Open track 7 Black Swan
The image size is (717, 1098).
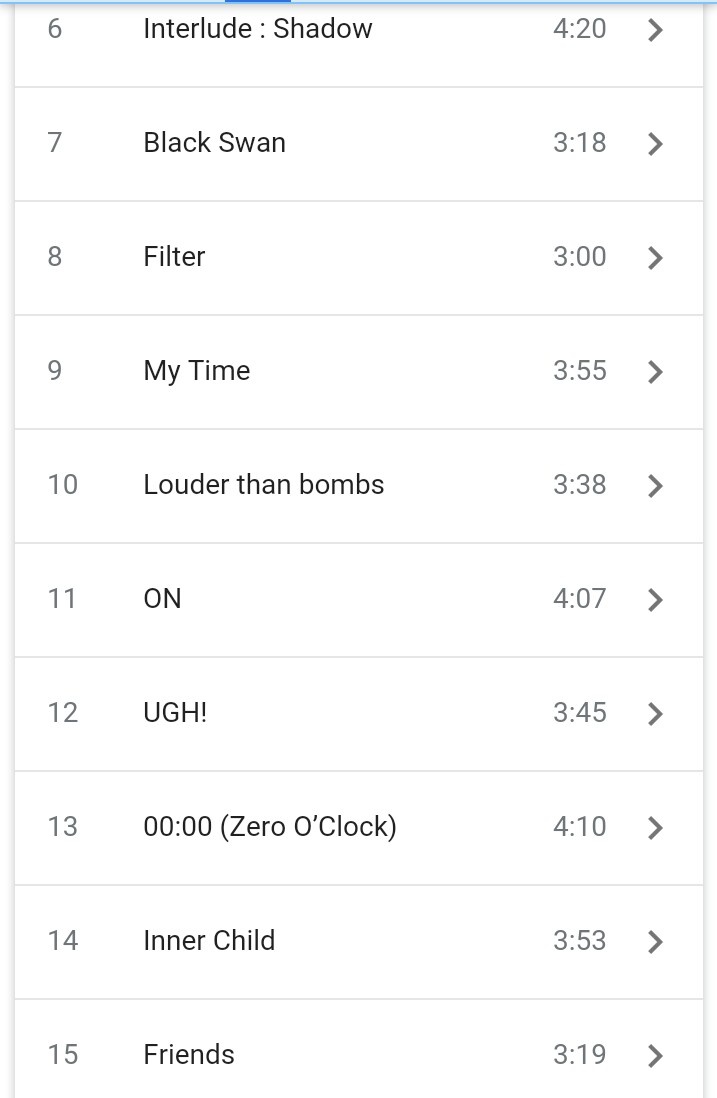358,144
